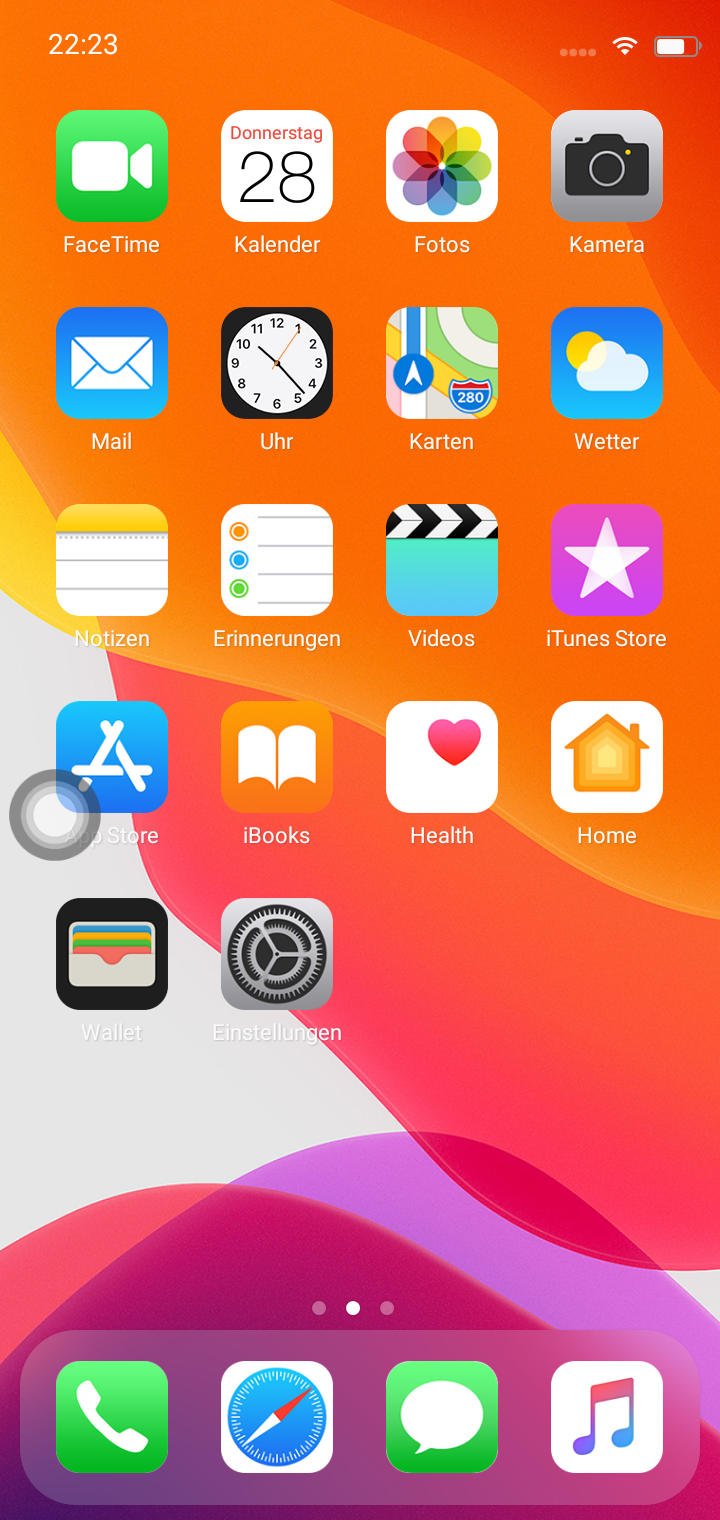The width and height of the screenshot is (720, 1520).
Task: Launch the Kalender app
Action: click(x=277, y=166)
